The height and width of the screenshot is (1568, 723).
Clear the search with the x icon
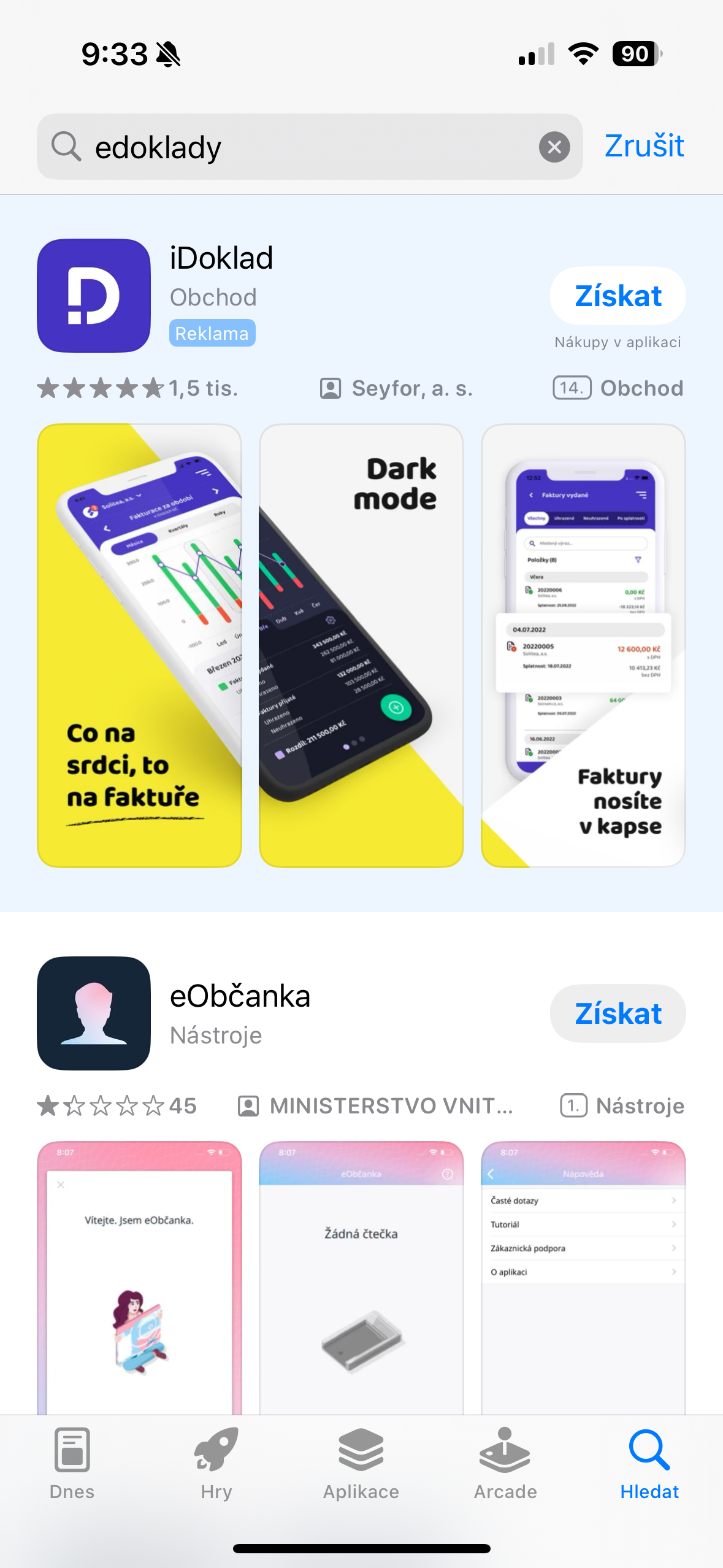[x=554, y=146]
